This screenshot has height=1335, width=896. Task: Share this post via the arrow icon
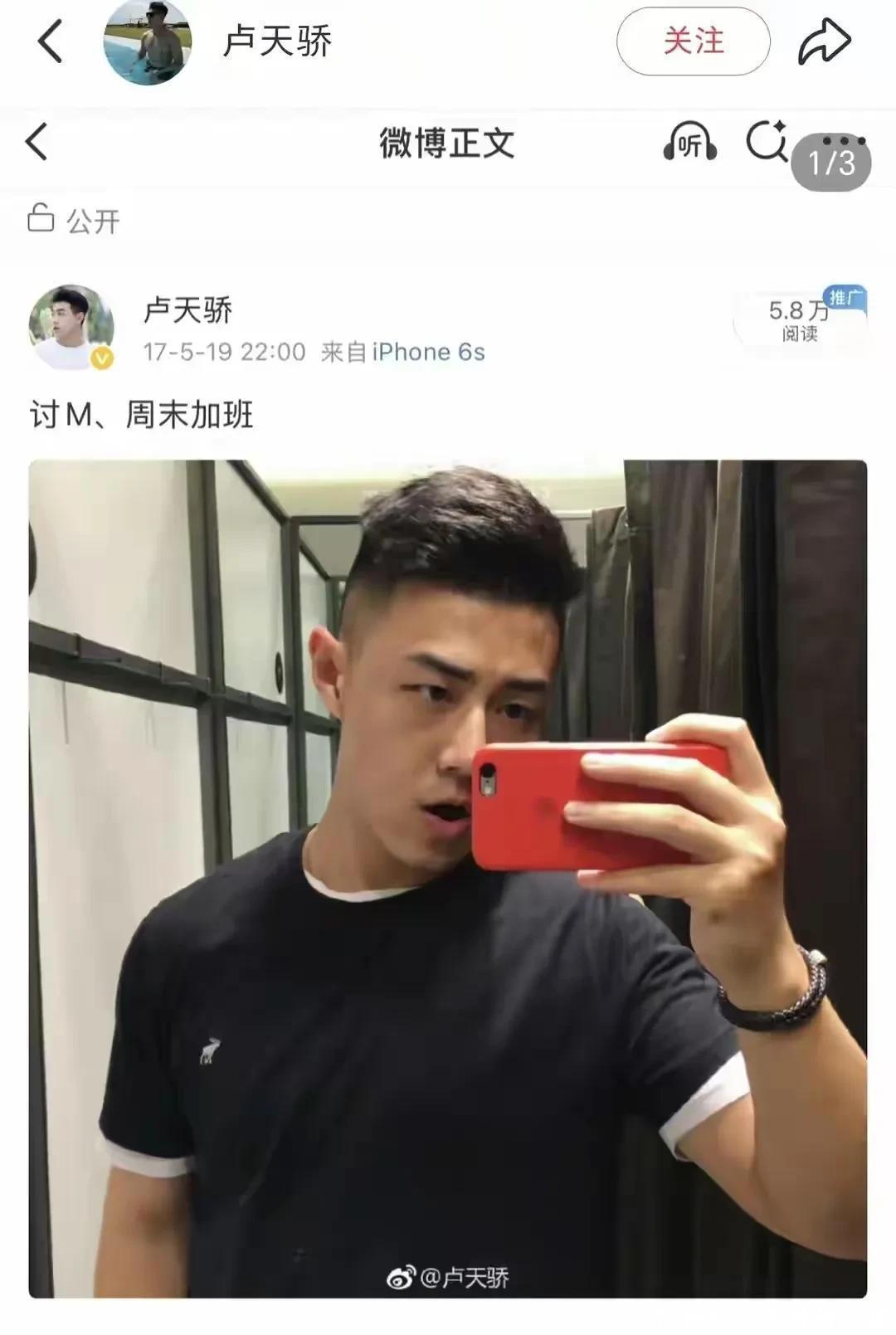pyautogui.click(x=824, y=41)
